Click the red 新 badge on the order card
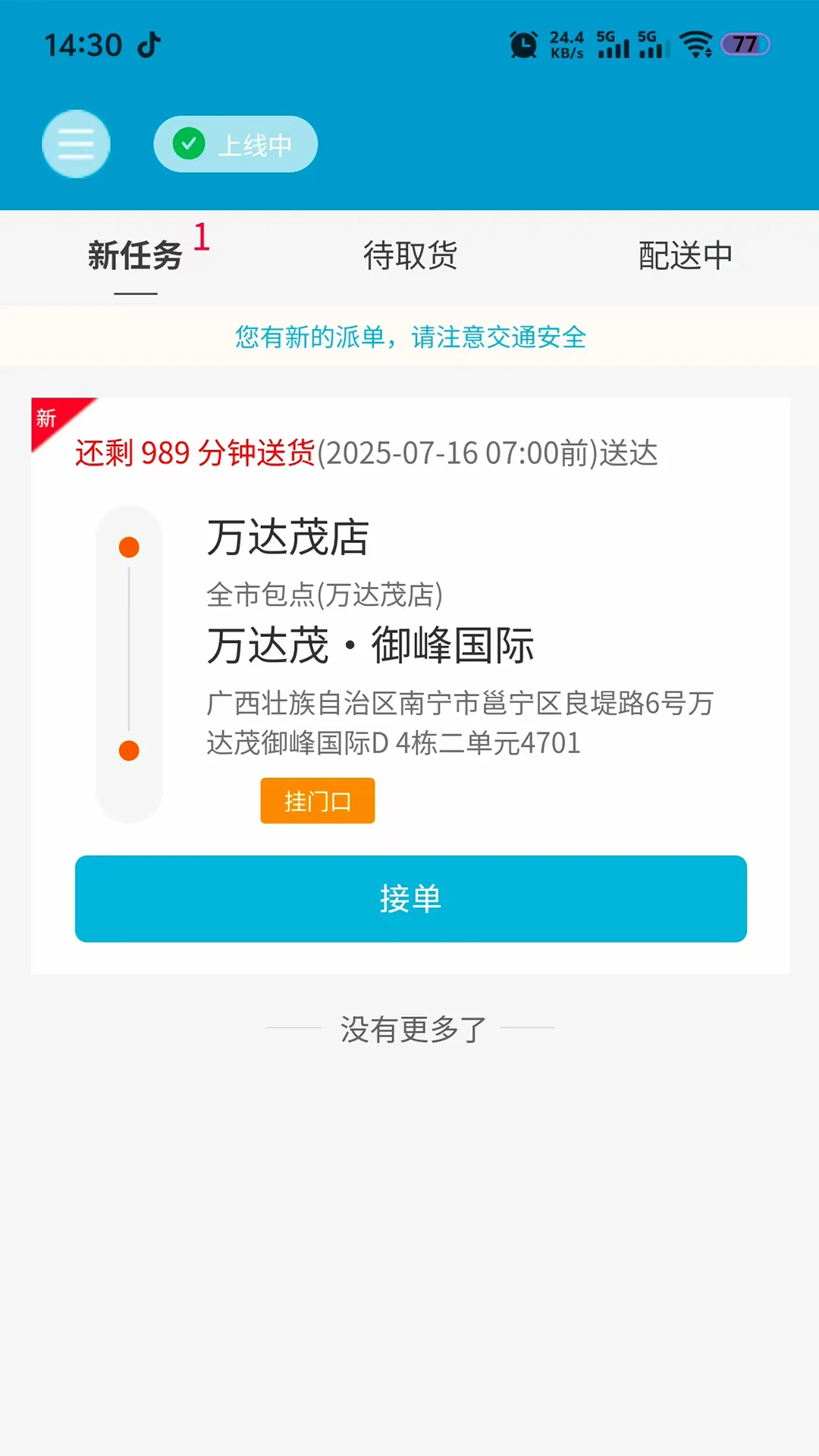This screenshot has width=819, height=1456. click(x=45, y=419)
